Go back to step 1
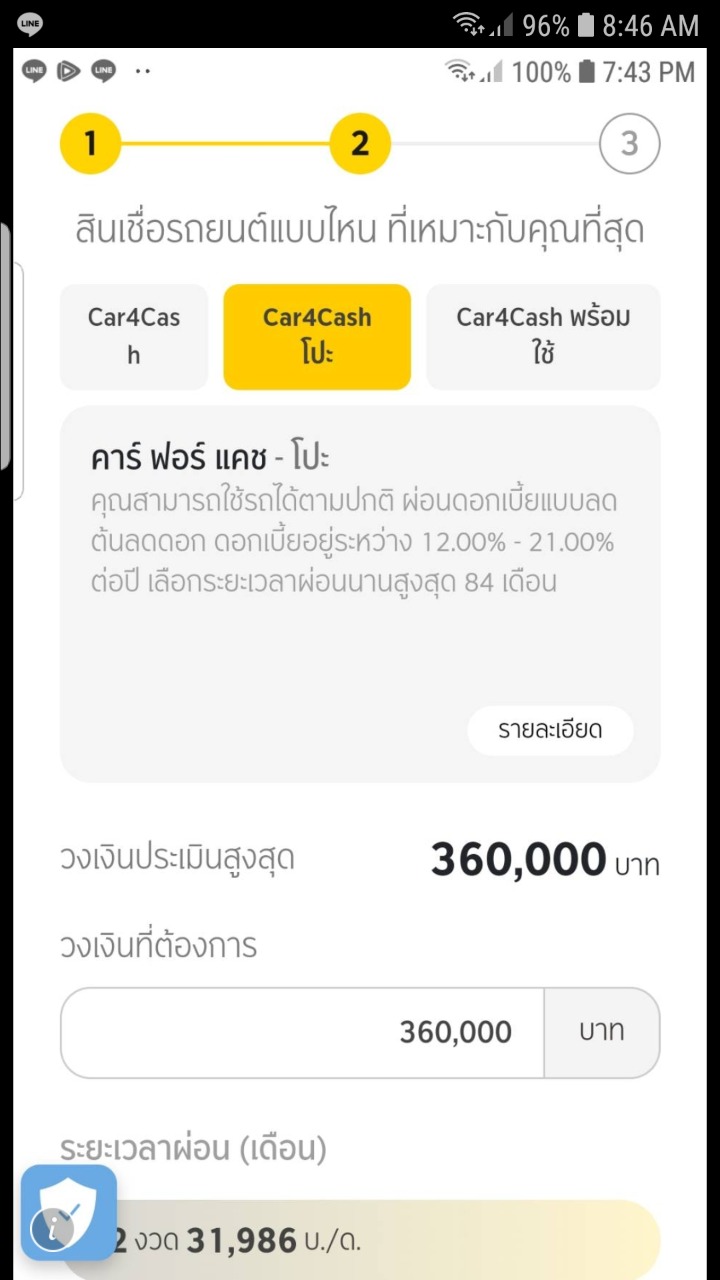Image resolution: width=720 pixels, height=1280 pixels. pyautogui.click(x=90, y=144)
